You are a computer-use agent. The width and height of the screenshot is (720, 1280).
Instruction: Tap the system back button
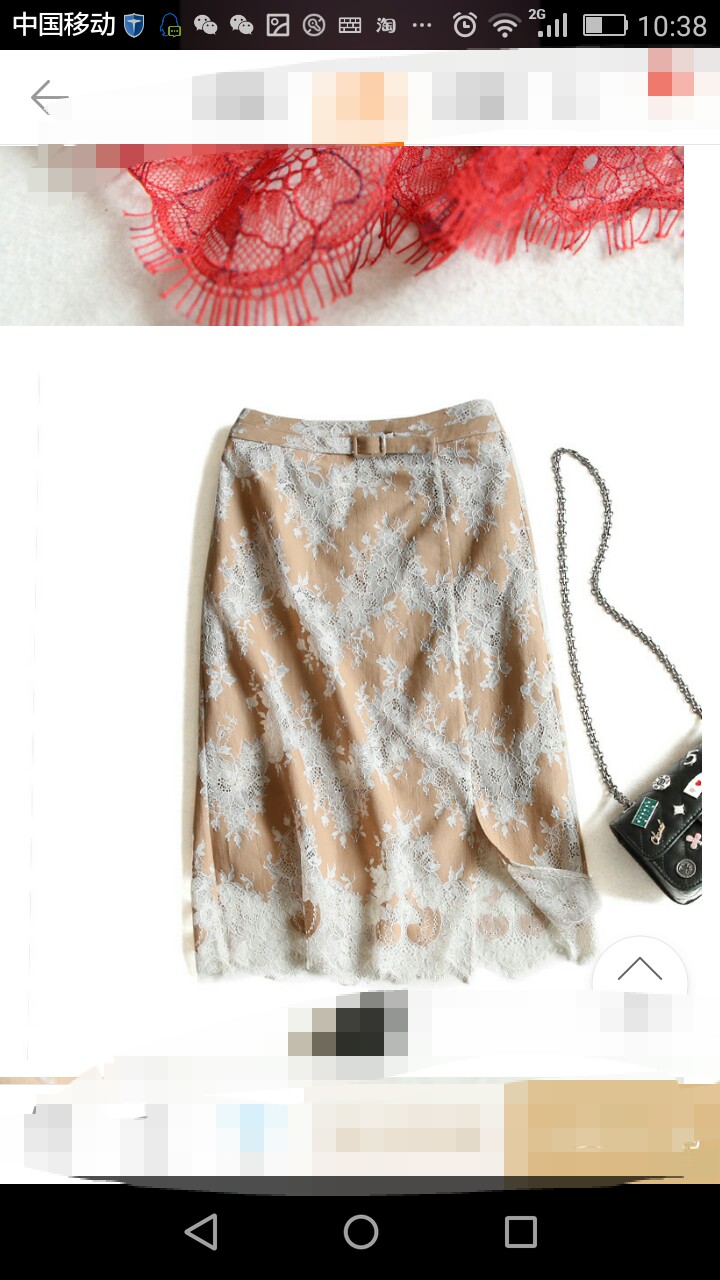click(x=201, y=1232)
